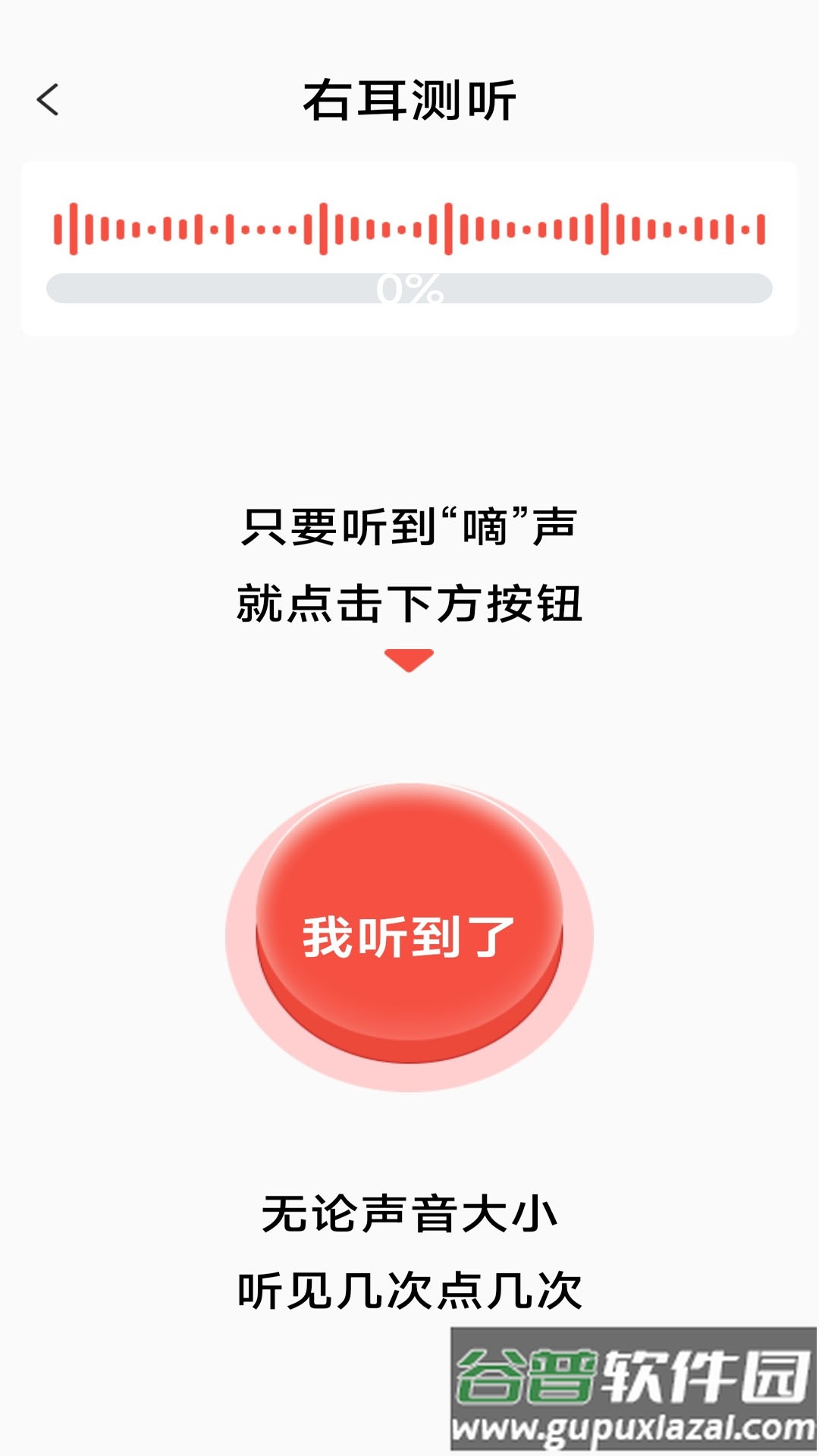Open www.gupuxiazai.com watermark link
Image resolution: width=819 pixels, height=1456 pixels.
pos(629,1424)
